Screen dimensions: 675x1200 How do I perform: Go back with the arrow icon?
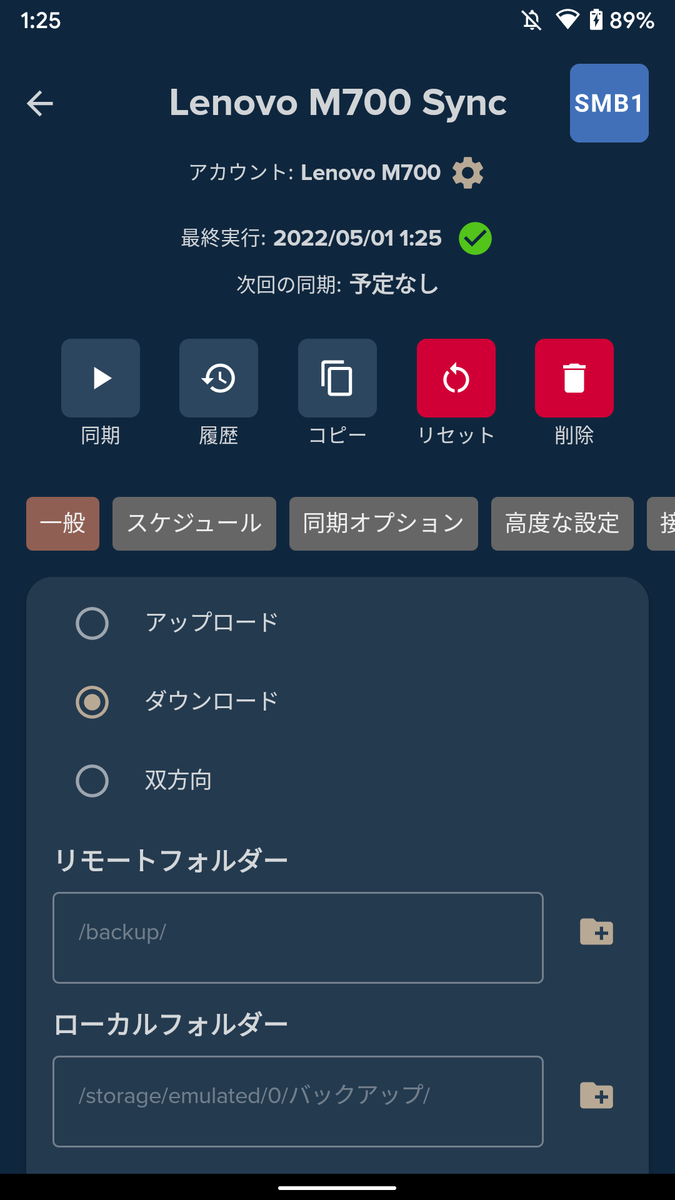(40, 103)
